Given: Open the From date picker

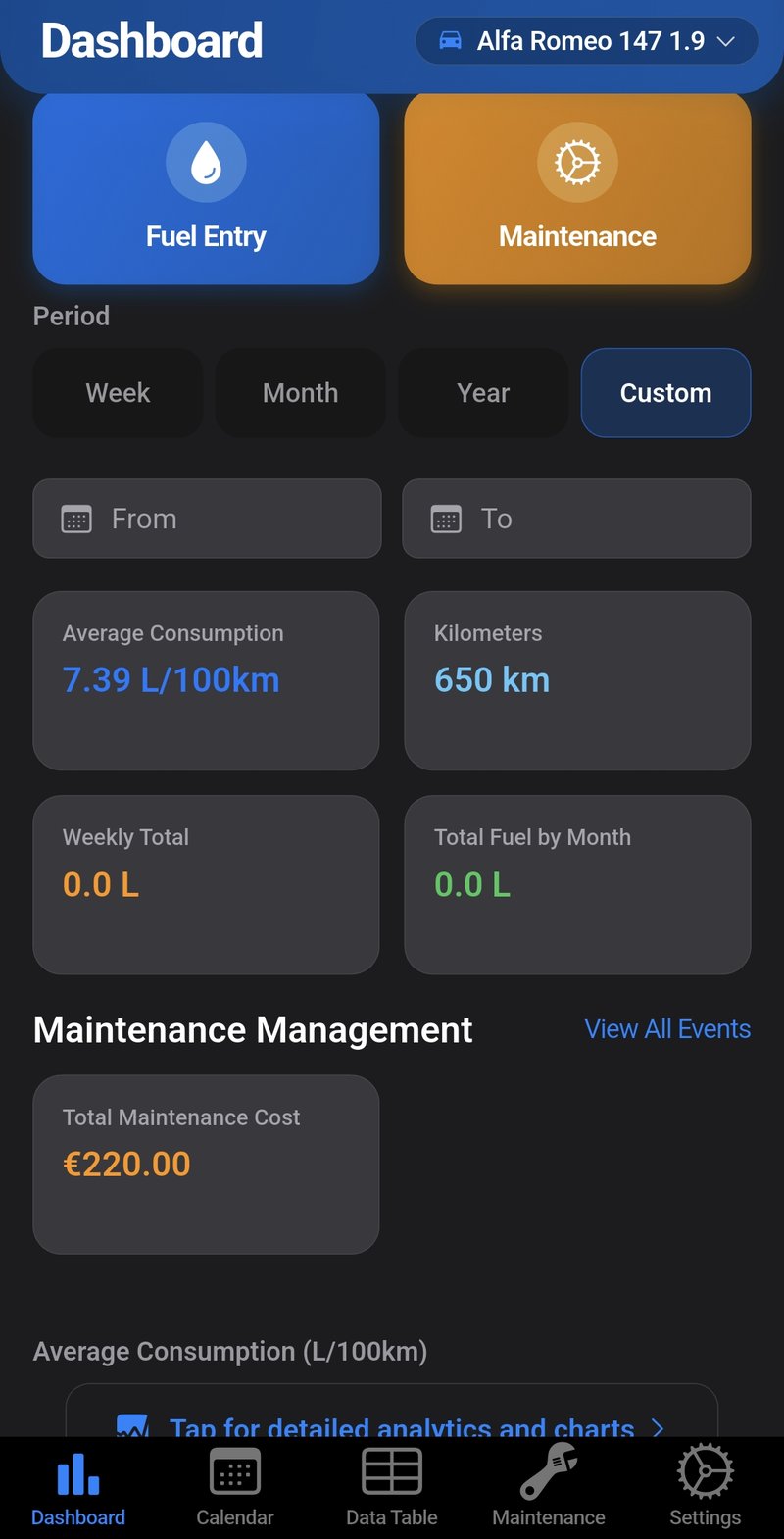Looking at the screenshot, I should point(206,519).
